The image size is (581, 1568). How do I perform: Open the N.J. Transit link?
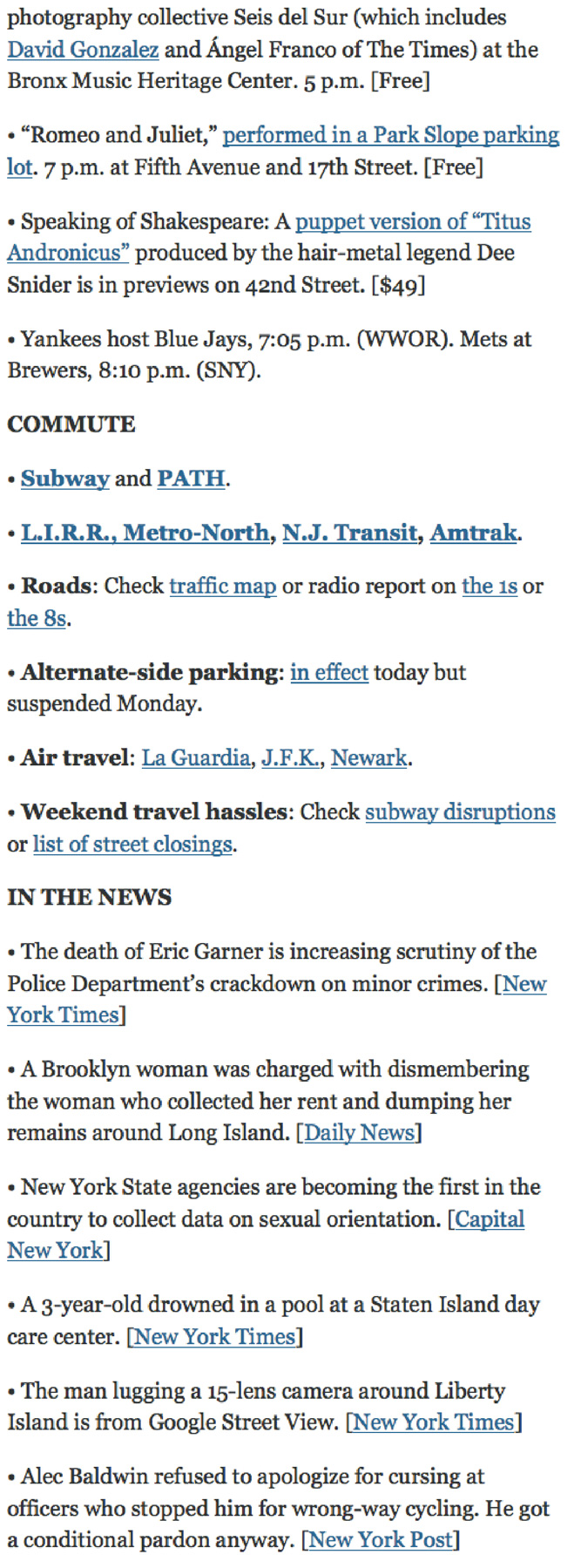349,533
